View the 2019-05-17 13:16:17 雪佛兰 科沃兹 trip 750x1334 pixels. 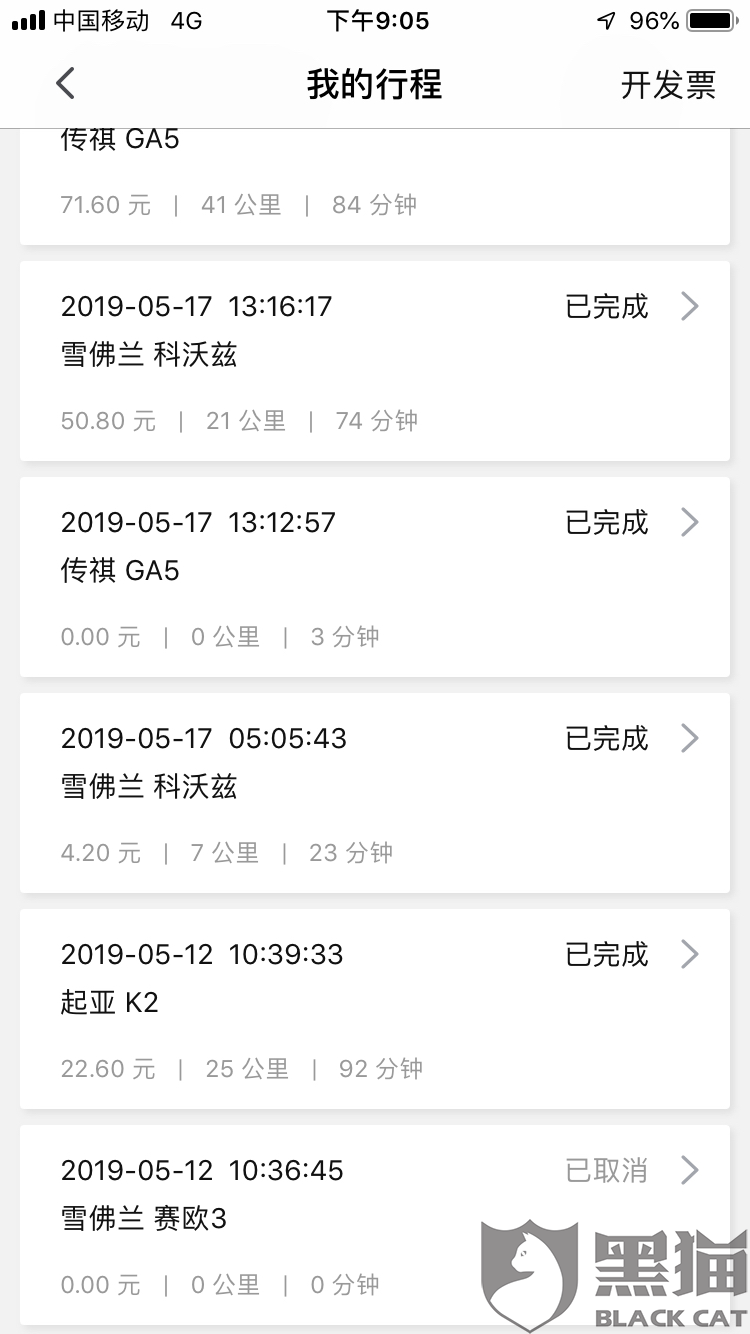pos(375,361)
